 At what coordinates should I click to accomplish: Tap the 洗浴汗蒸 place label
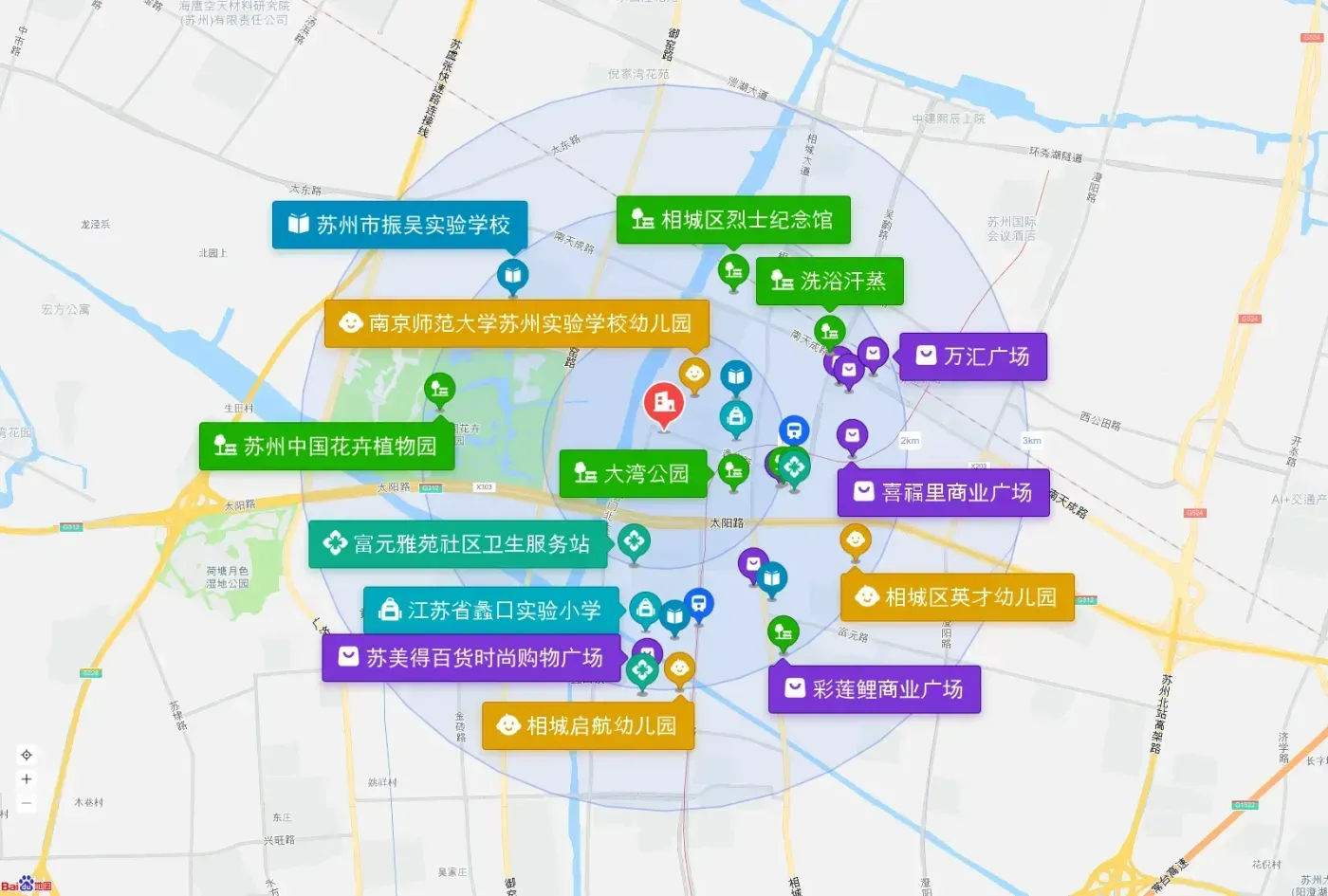point(830,281)
